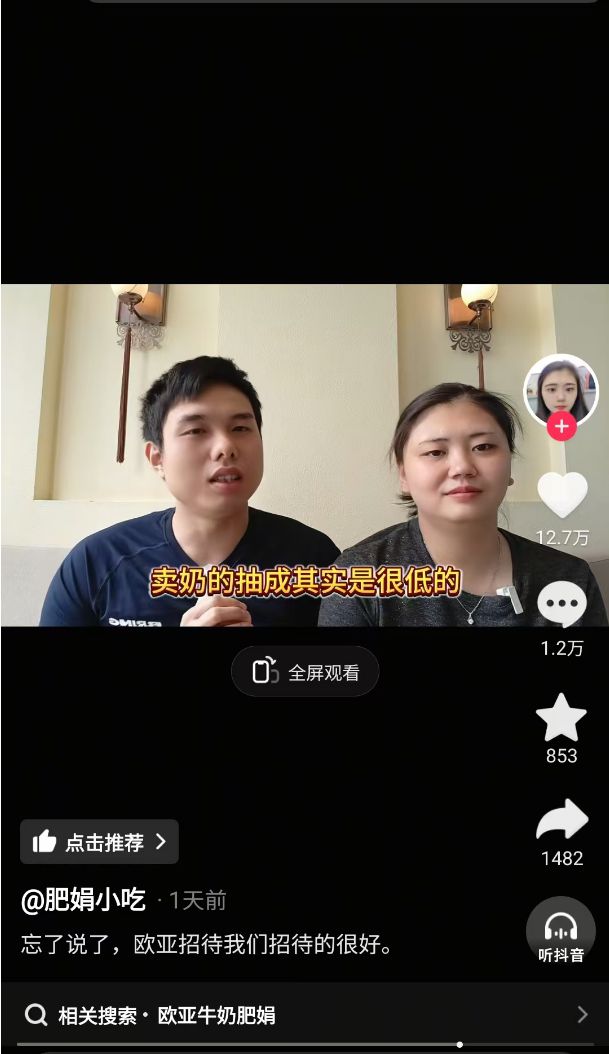Tap 全屏观看 for full screen
The width and height of the screenshot is (609, 1054).
[305, 672]
